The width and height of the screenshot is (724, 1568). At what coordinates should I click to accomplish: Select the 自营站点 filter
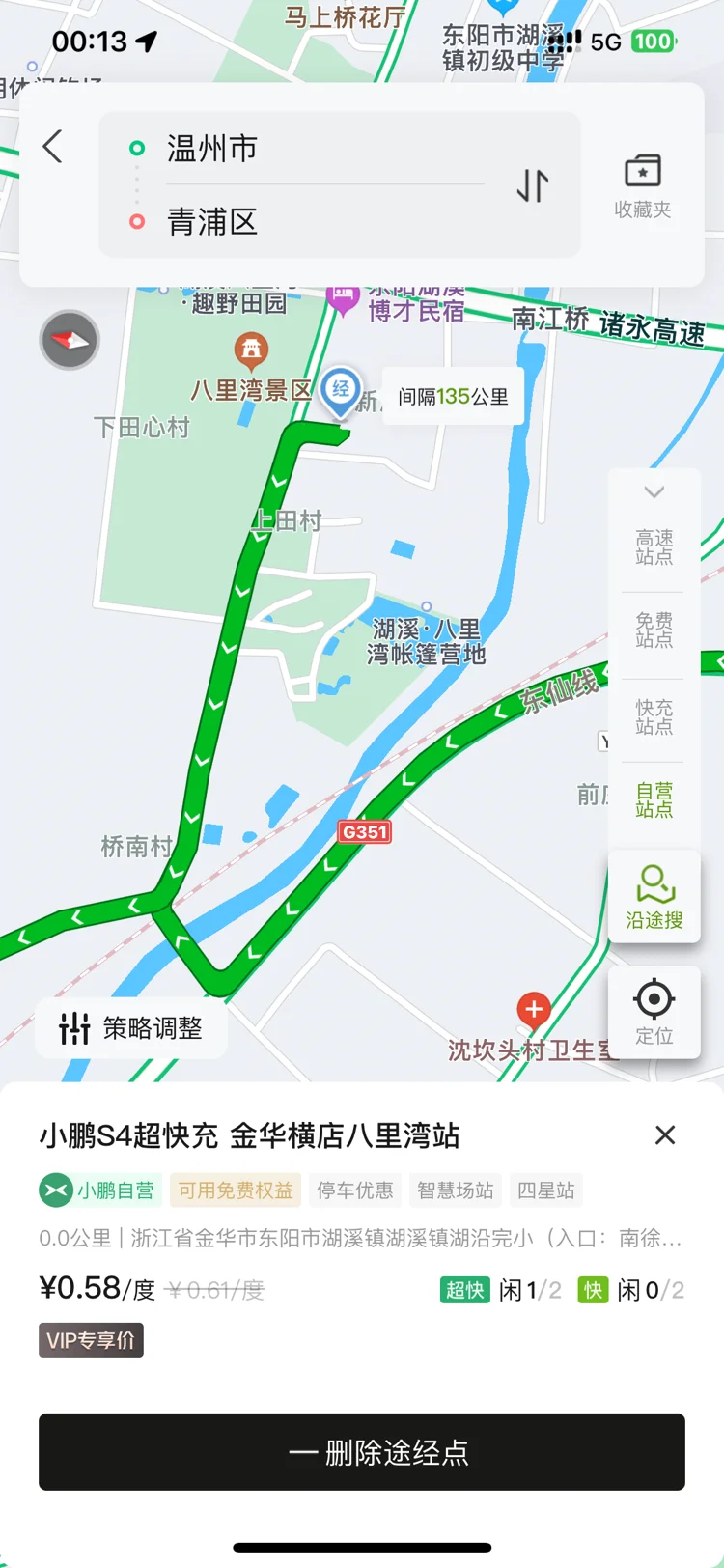point(654,799)
